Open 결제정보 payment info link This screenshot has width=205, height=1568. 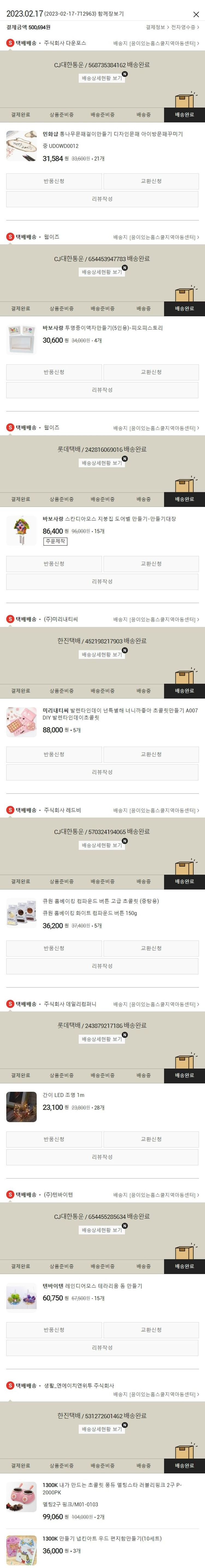pyautogui.click(x=156, y=27)
